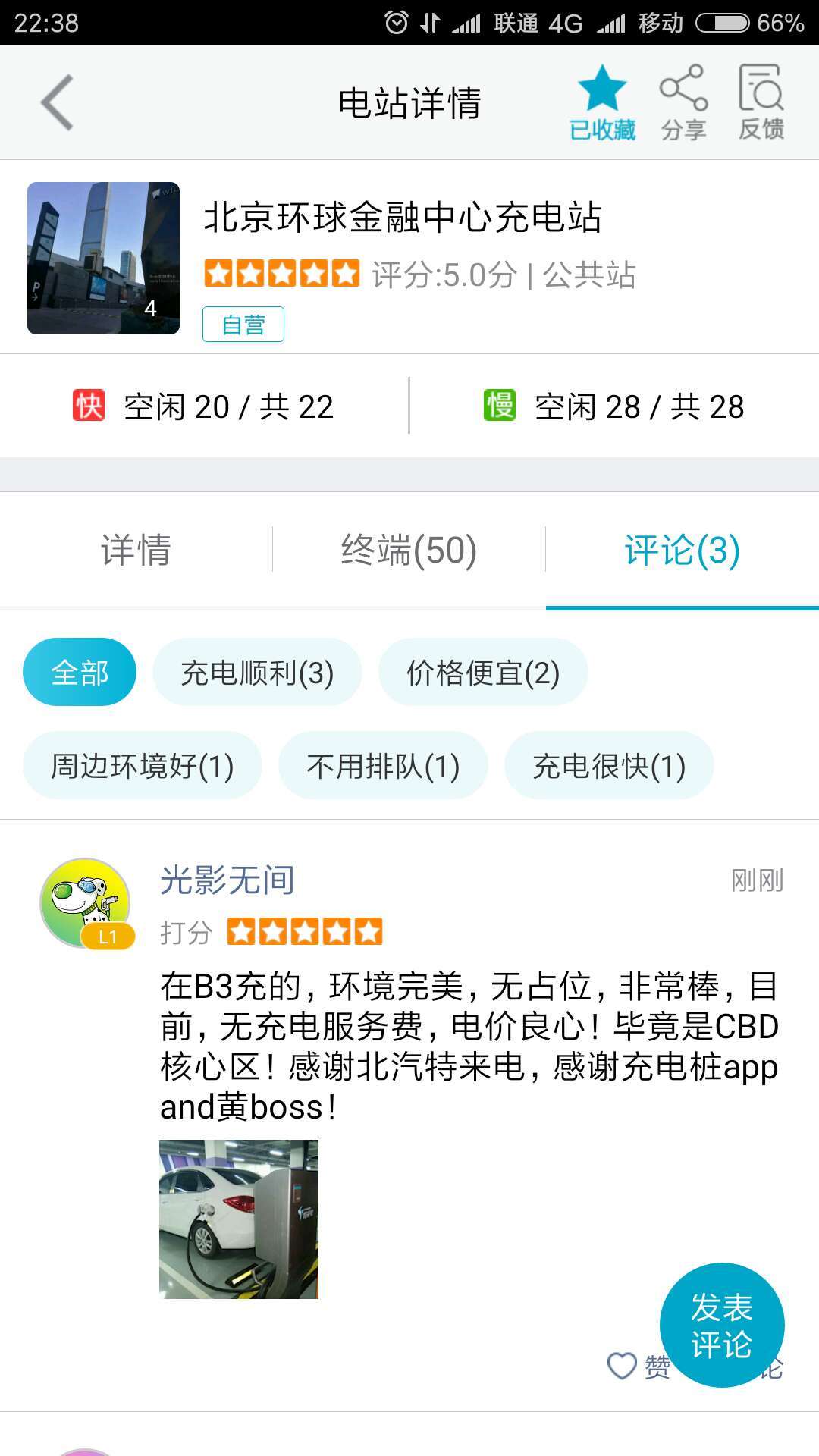Image resolution: width=819 pixels, height=1456 pixels.
Task: Switch to the 详情 tab
Action: [136, 550]
